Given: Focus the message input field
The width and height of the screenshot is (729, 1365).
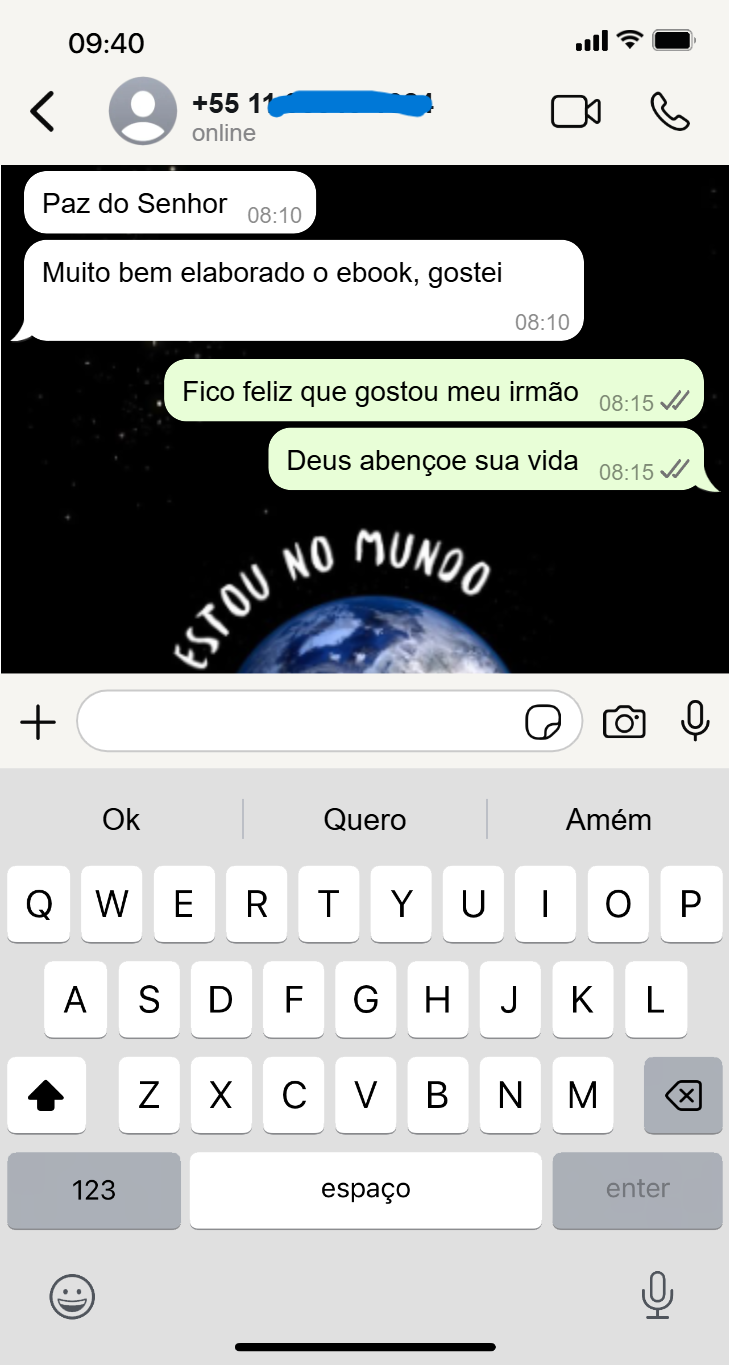Looking at the screenshot, I should (300, 721).
